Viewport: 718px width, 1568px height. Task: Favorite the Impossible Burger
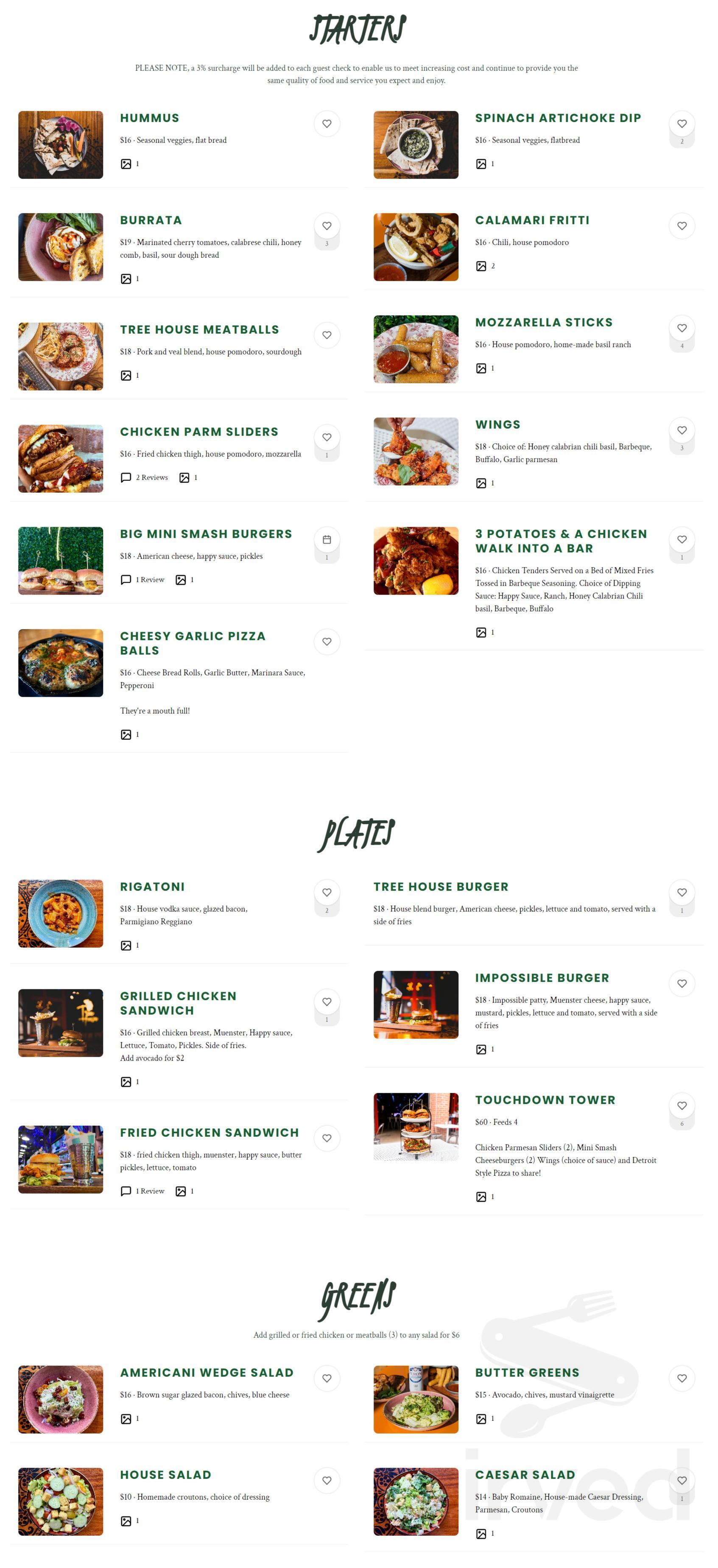pyautogui.click(x=682, y=984)
